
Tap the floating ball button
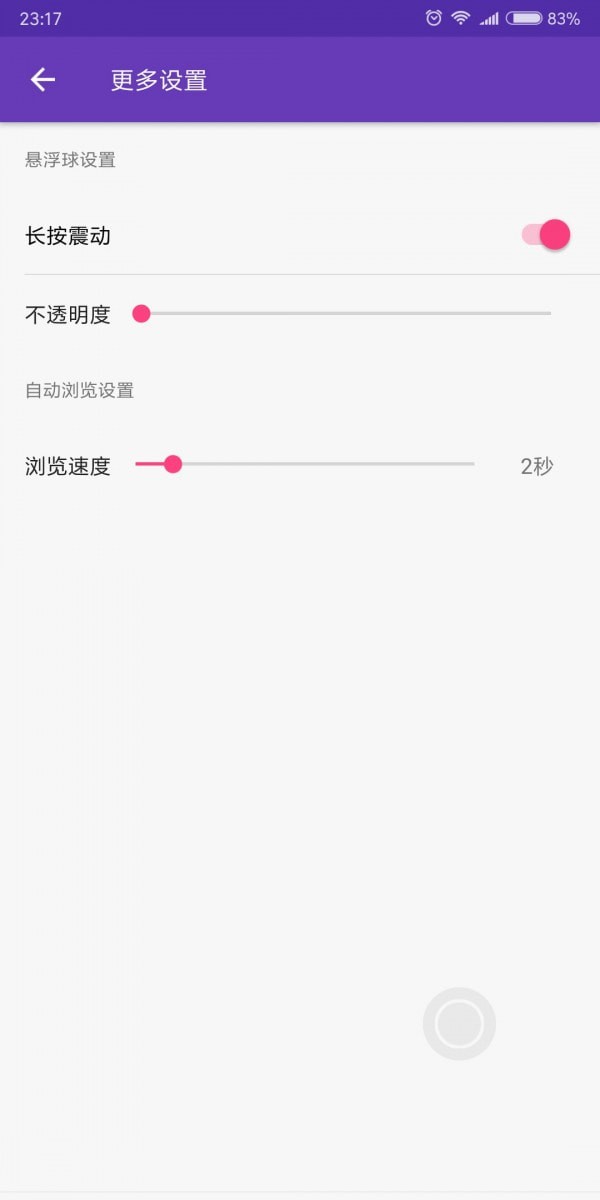[459, 1024]
